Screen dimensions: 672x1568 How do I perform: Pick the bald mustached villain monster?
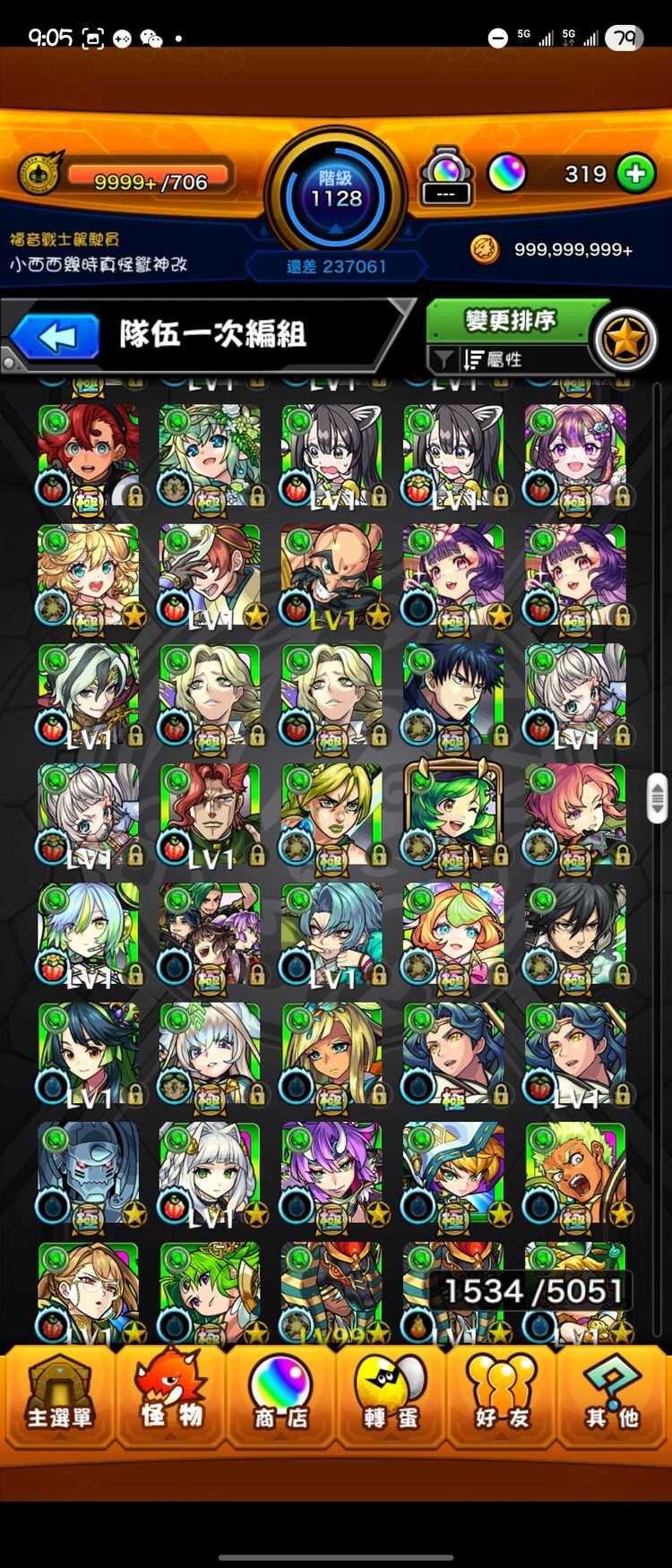332,574
